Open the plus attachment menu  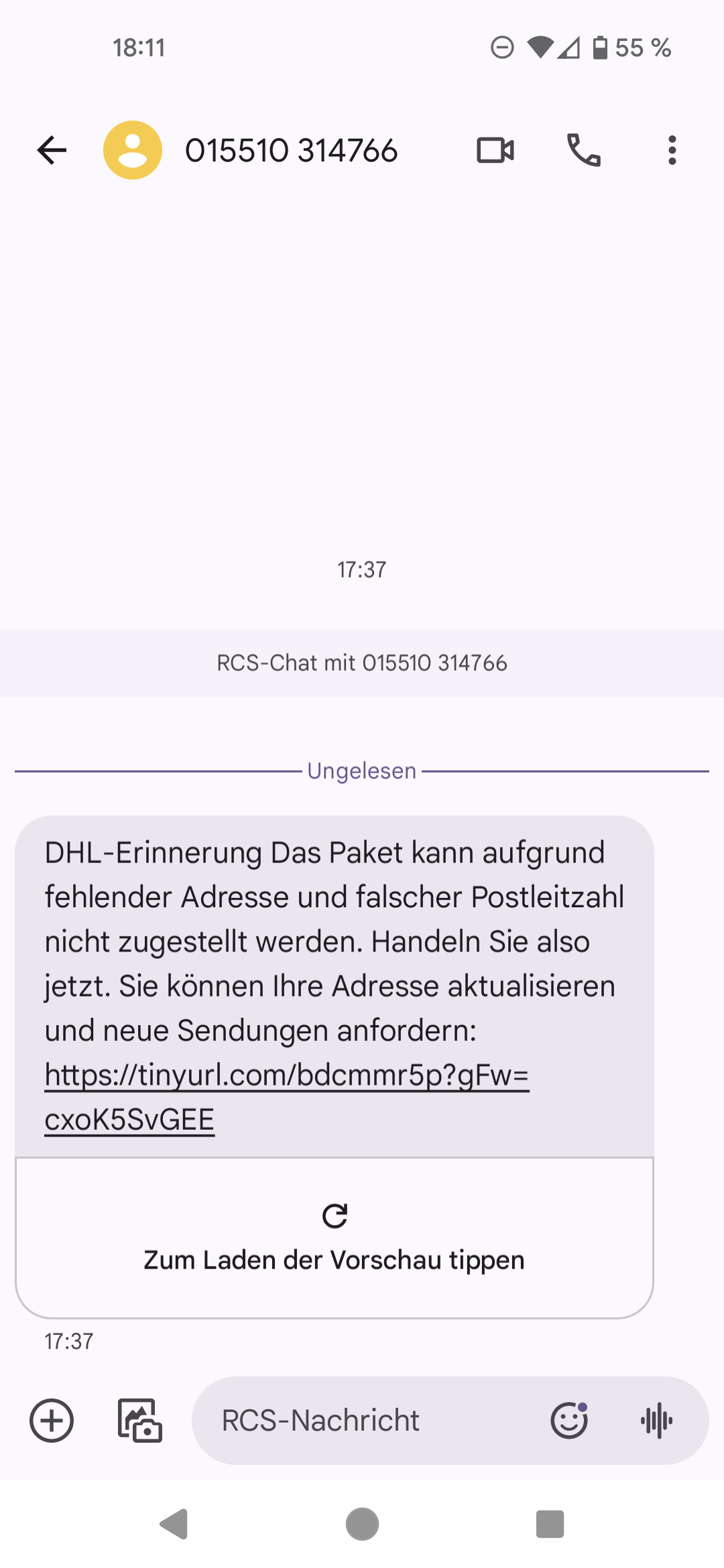coord(52,1421)
